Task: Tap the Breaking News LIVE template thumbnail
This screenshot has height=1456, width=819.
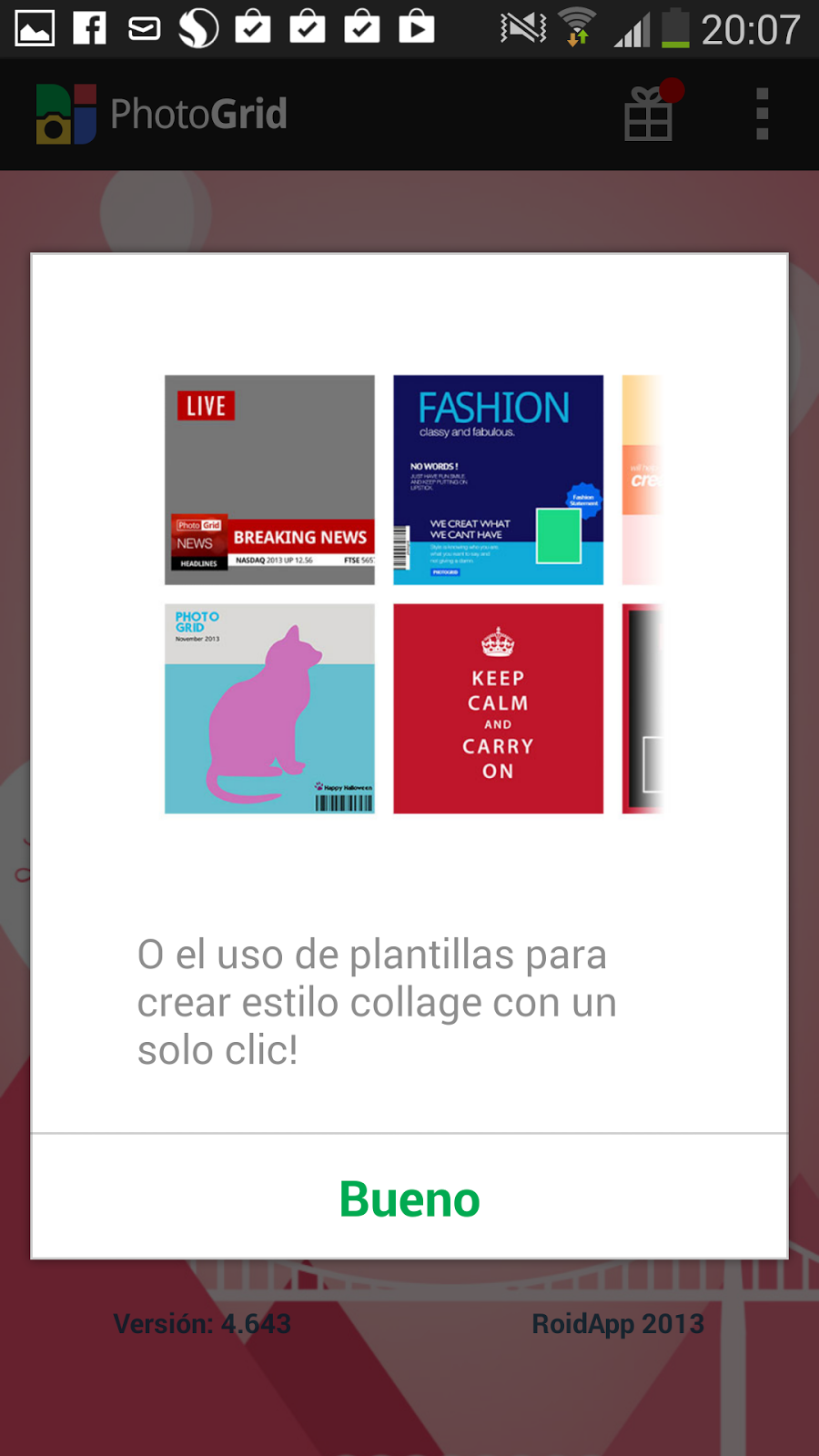Action: coord(269,480)
